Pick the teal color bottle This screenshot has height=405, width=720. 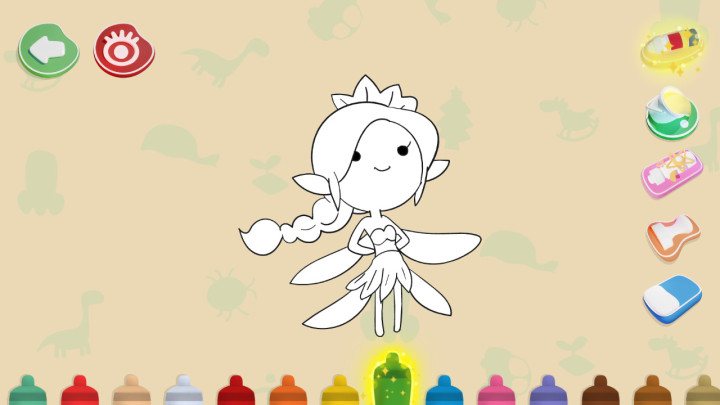(x=27, y=391)
